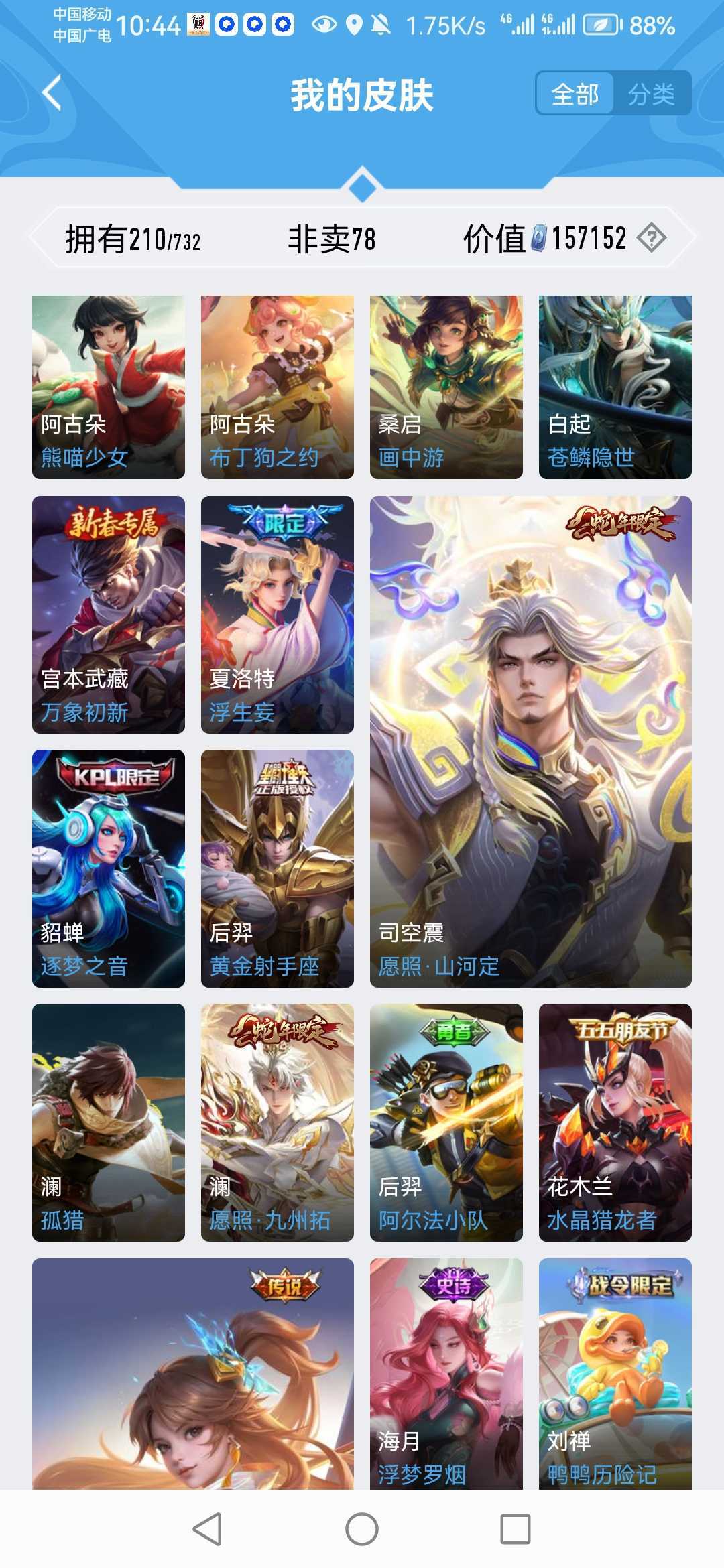Image resolution: width=724 pixels, height=1568 pixels.
Task: Select 澜 孤猎 skin card
Action: click(109, 1122)
